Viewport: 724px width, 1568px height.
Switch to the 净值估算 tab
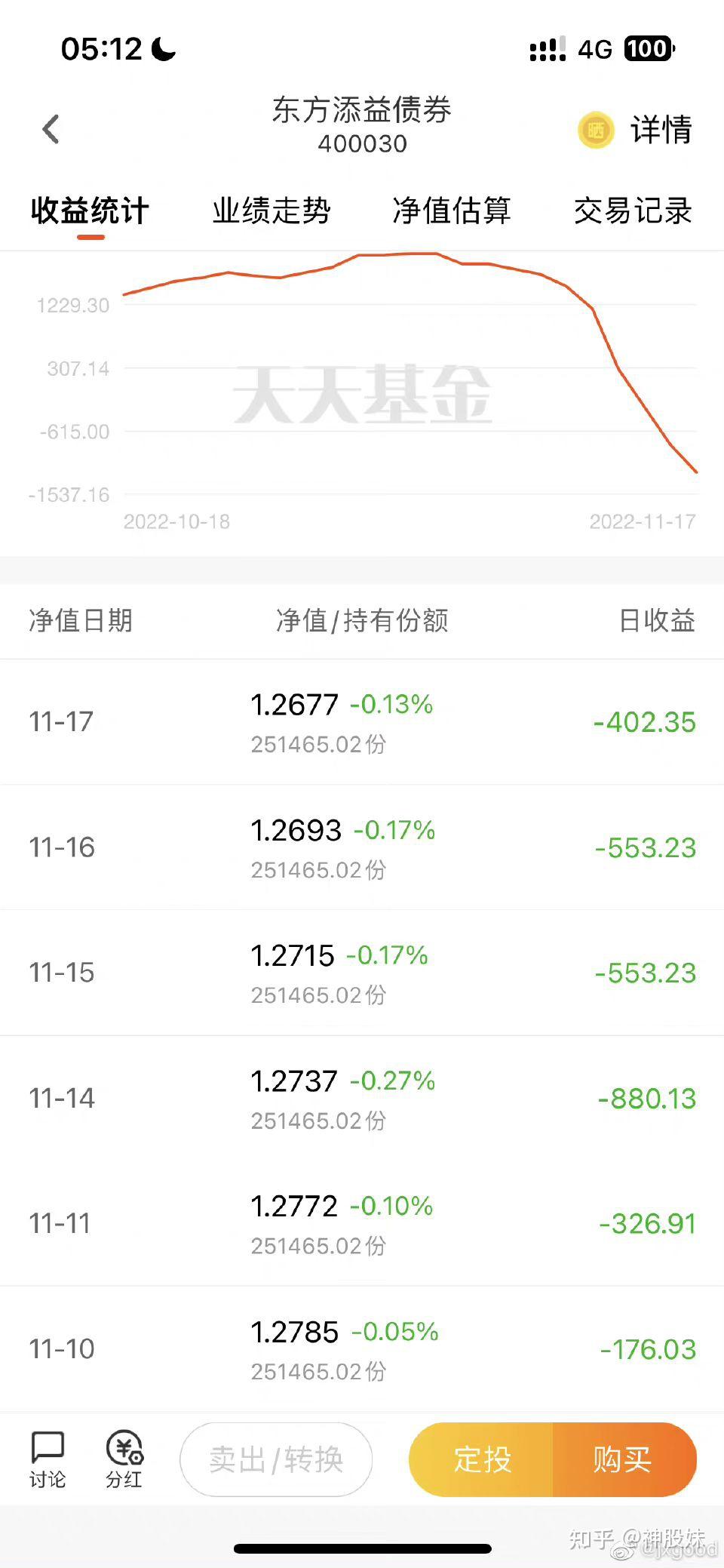(x=452, y=211)
